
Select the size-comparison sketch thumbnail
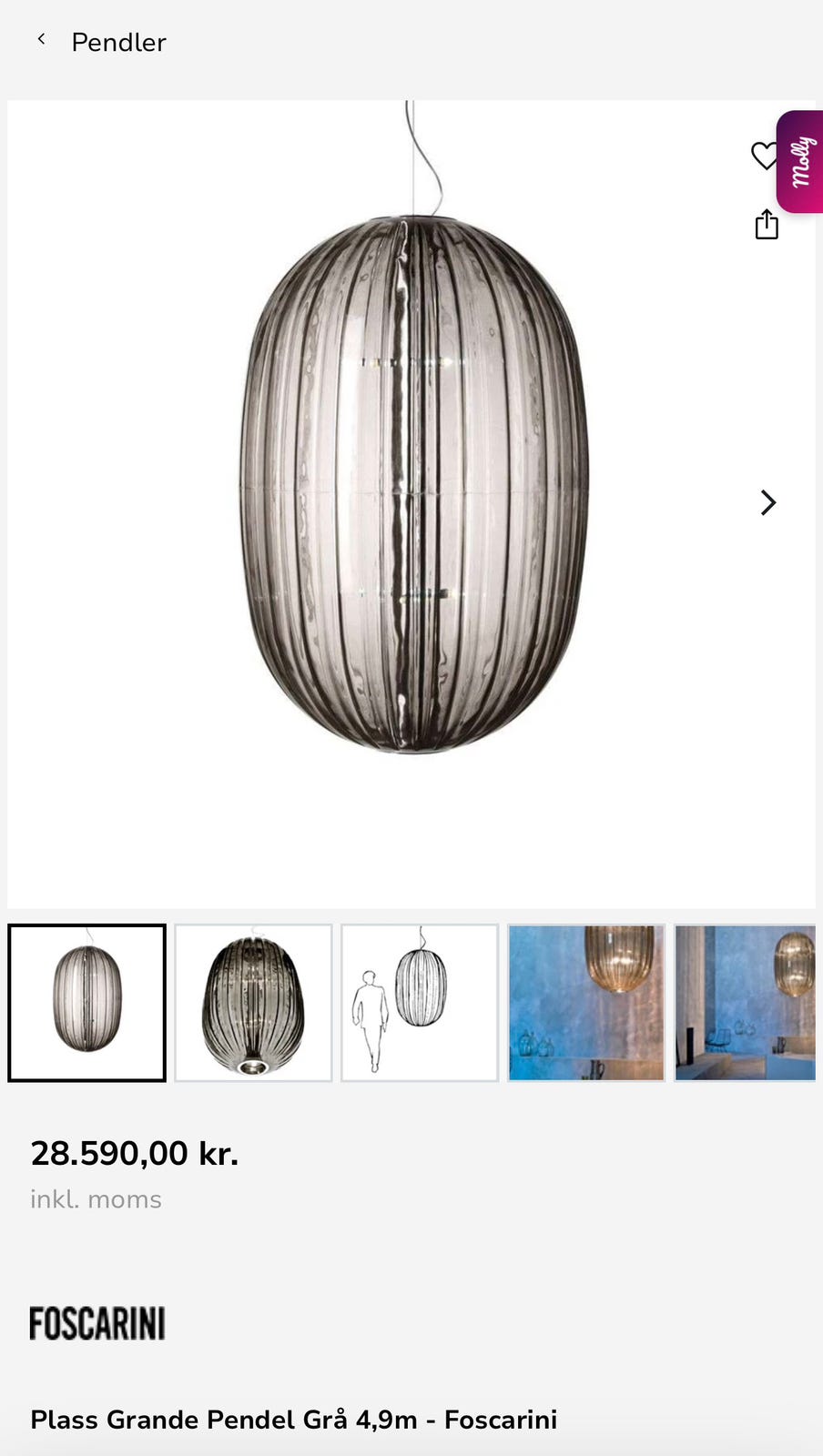tap(419, 1002)
